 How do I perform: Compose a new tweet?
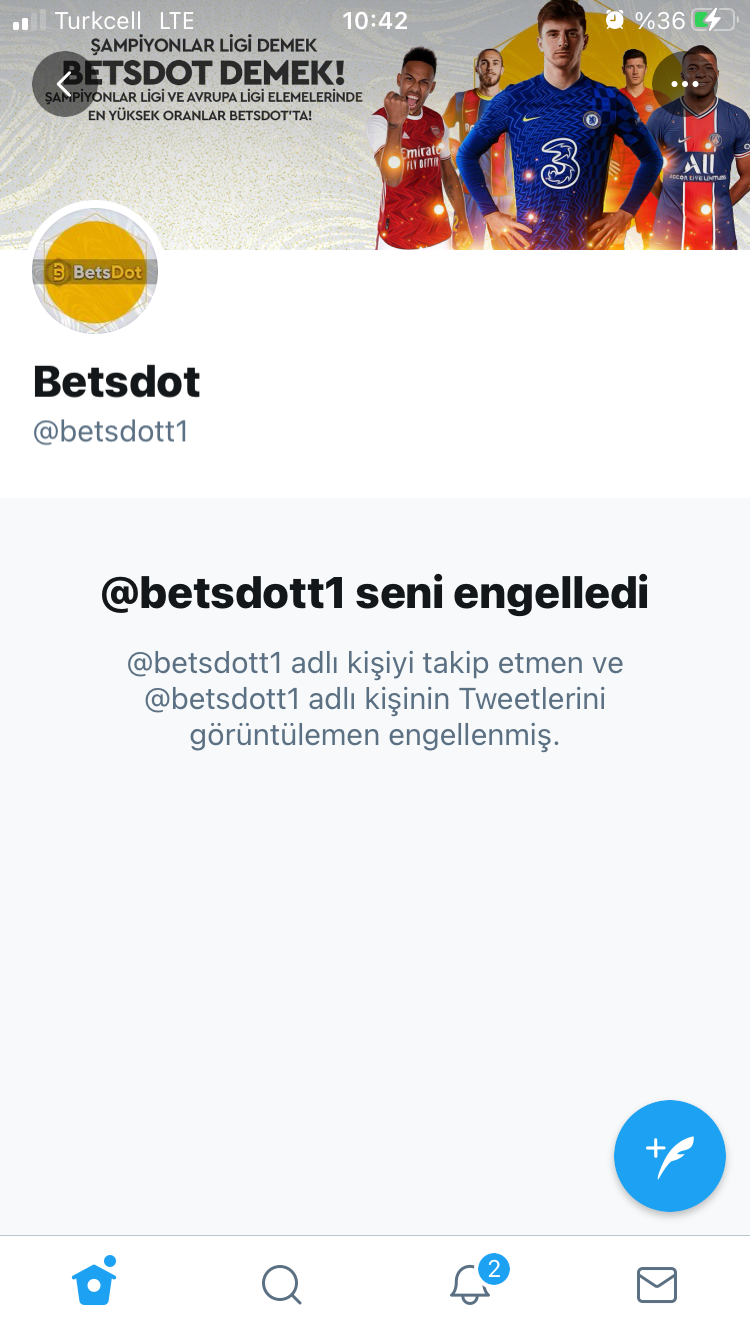pyautogui.click(x=669, y=1156)
